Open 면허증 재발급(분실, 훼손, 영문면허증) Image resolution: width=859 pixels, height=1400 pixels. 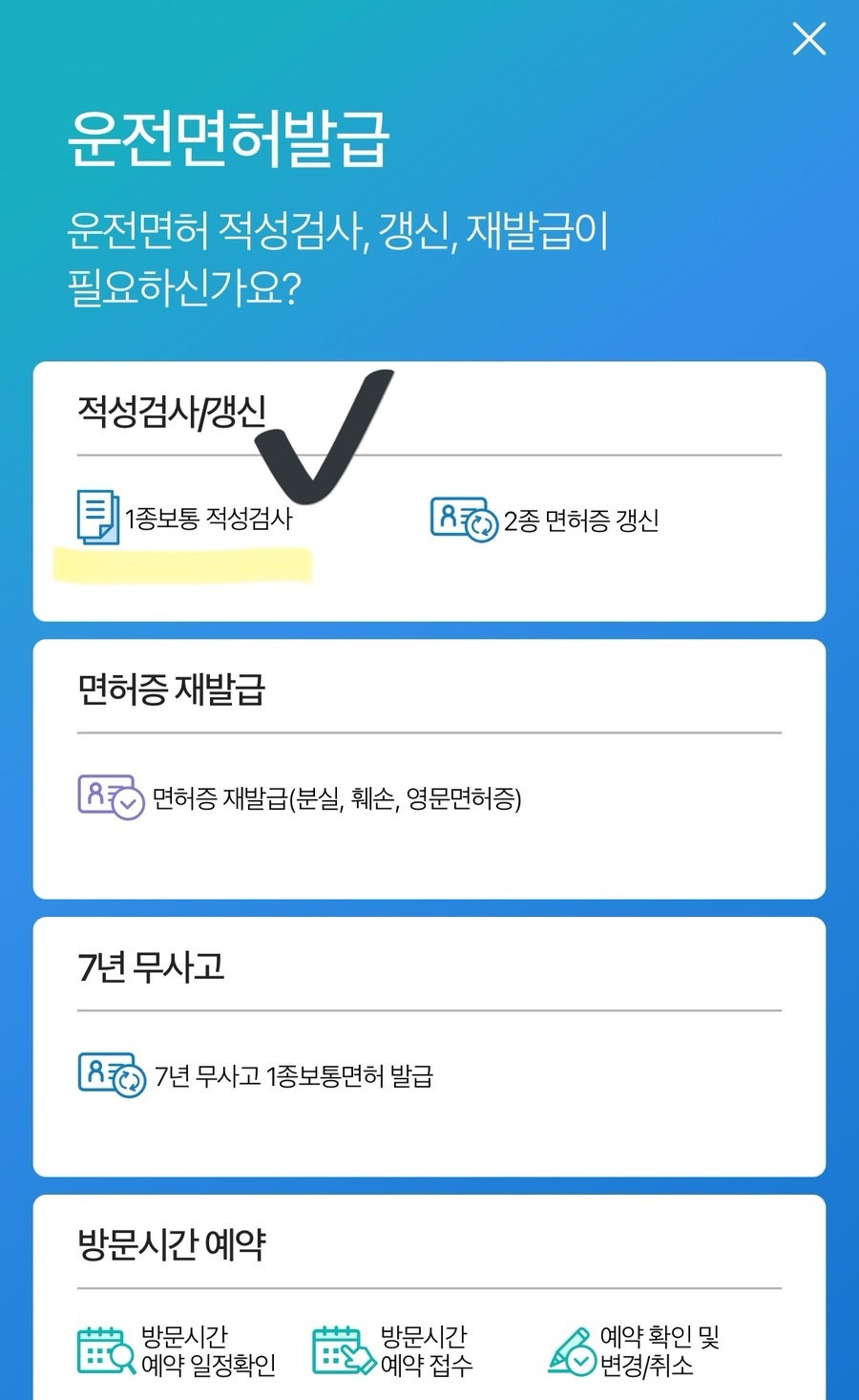click(301, 797)
